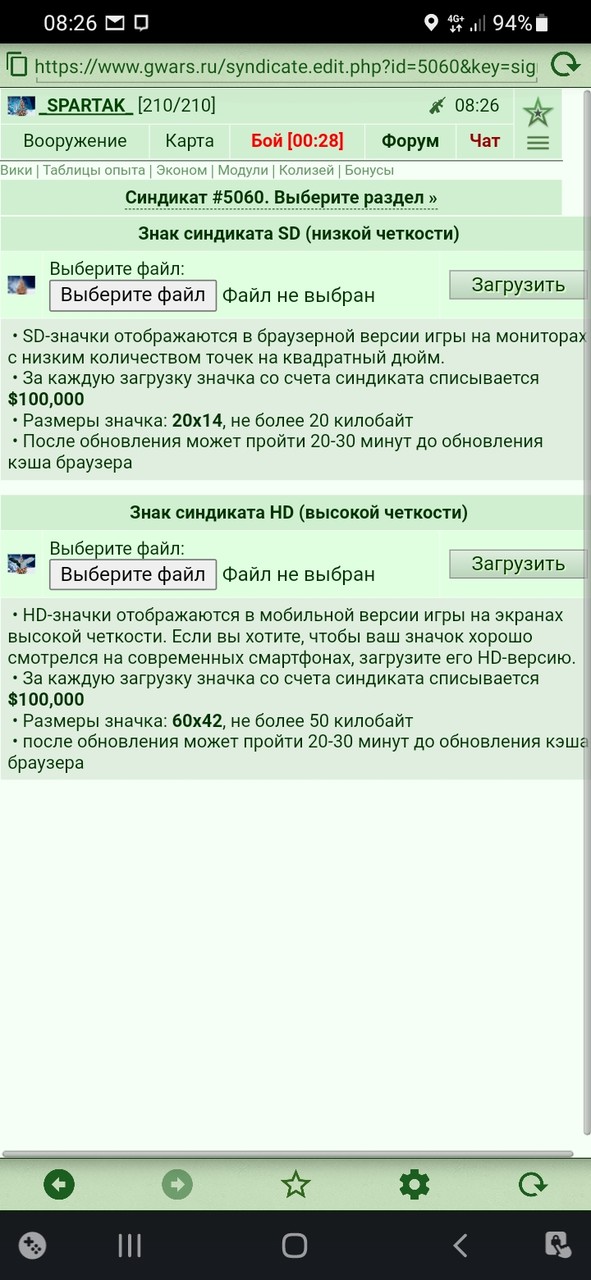Go back with the bottom toolbar arrow
This screenshot has width=591, height=1280.
(59, 1185)
